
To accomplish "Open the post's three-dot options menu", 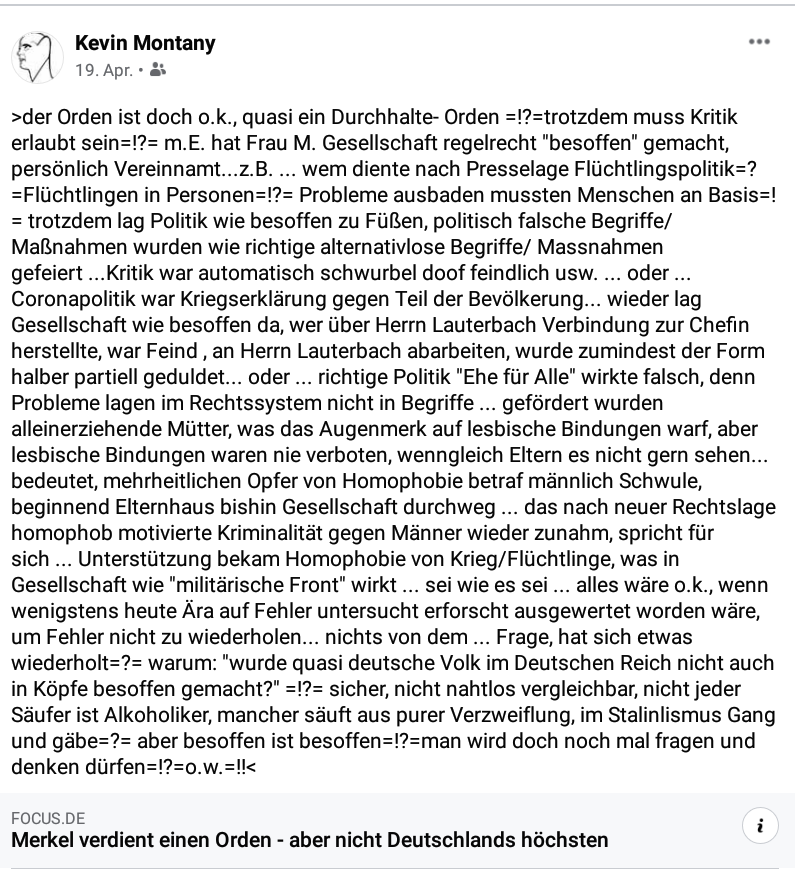I will 759,42.
